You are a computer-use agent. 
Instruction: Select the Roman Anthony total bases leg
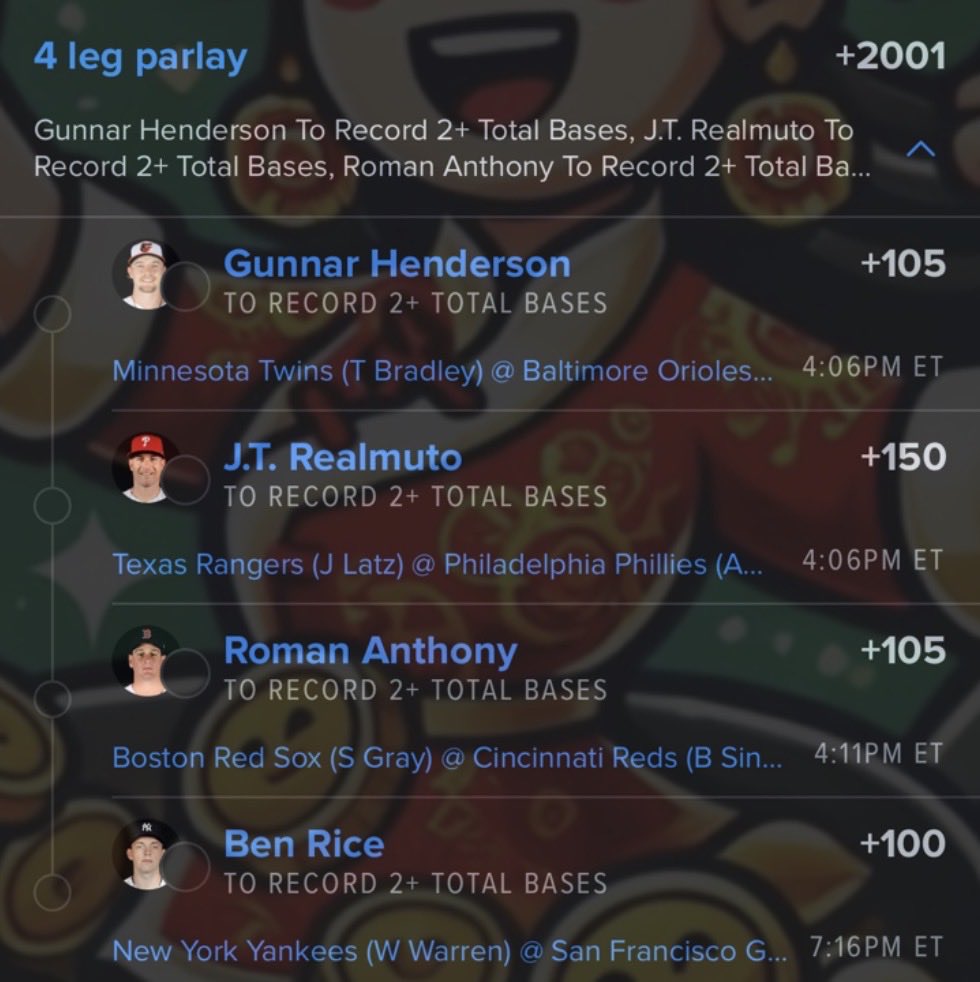coord(370,652)
